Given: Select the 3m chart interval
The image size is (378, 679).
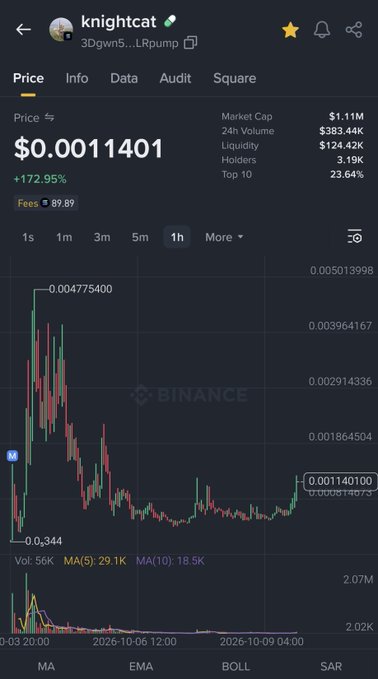Looking at the screenshot, I should pos(102,237).
